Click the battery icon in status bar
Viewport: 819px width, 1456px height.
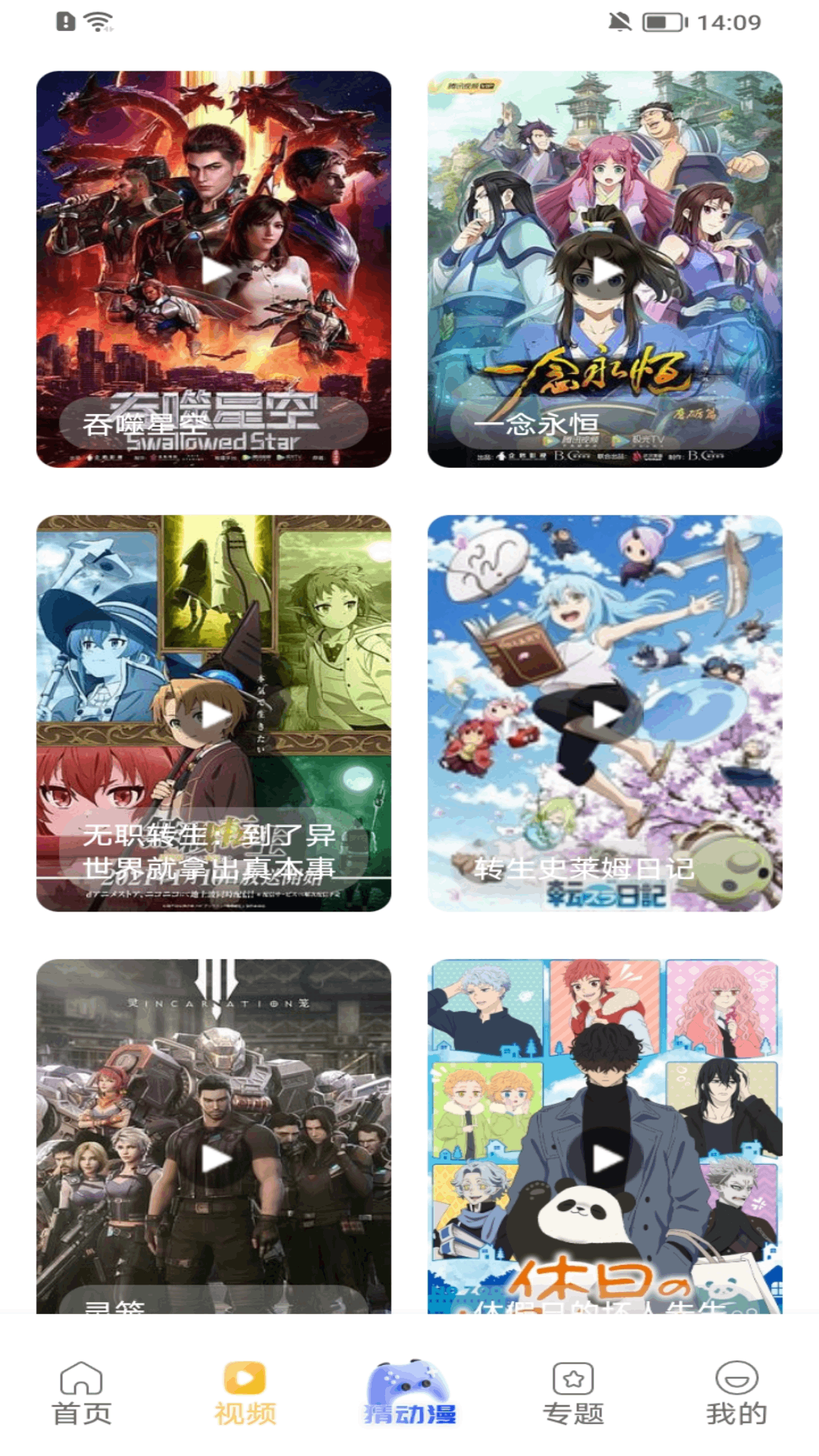[662, 21]
